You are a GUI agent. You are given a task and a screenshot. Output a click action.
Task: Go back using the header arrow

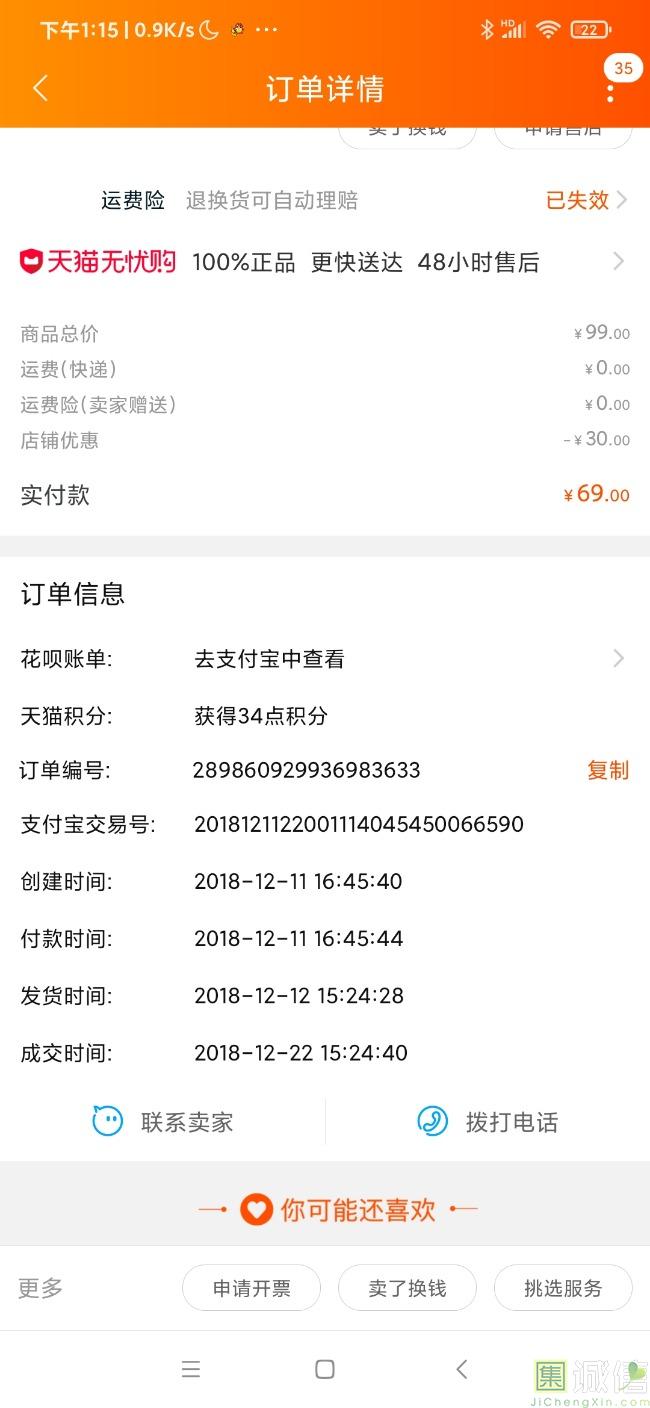40,88
